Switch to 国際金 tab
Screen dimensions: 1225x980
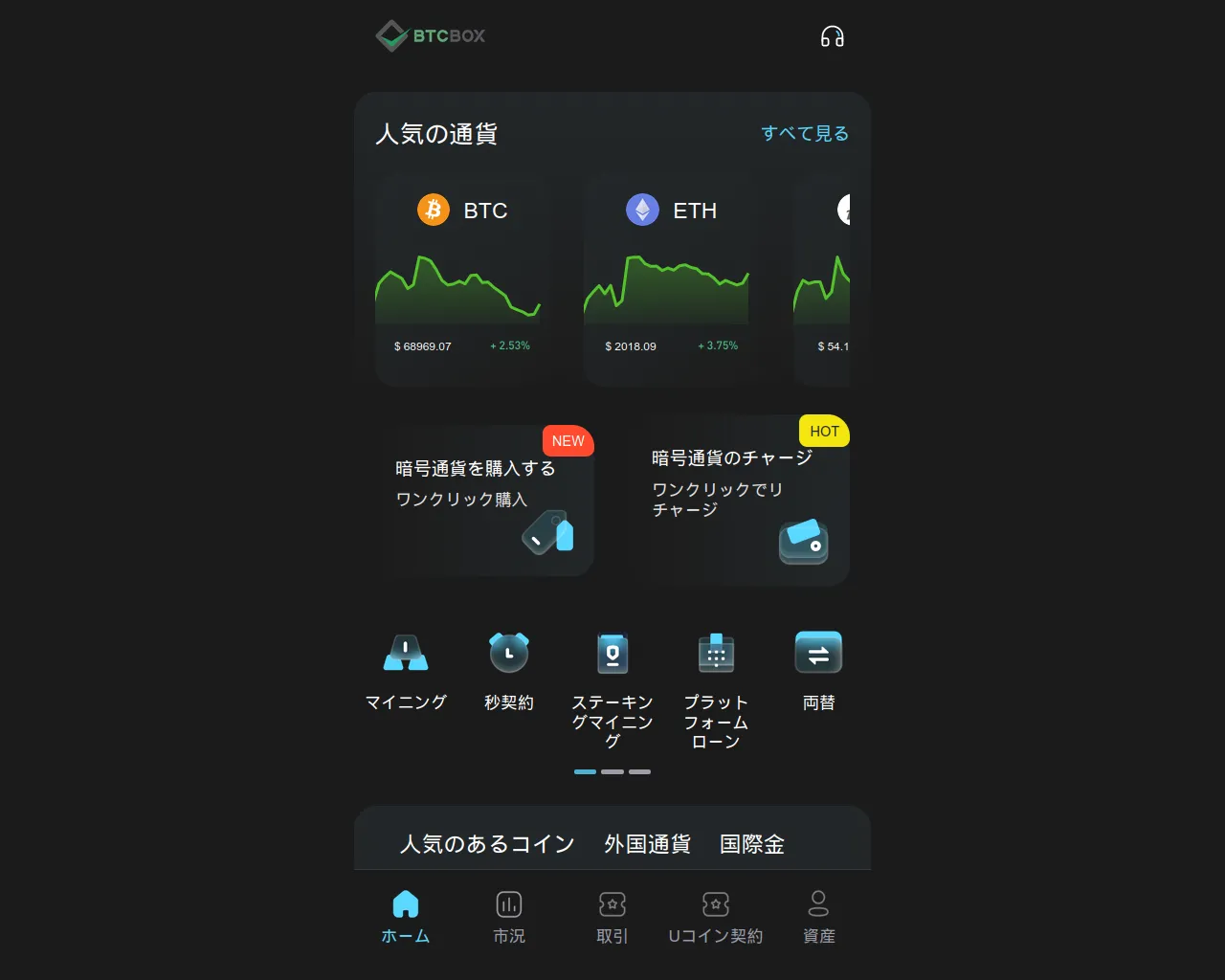pyautogui.click(x=752, y=844)
